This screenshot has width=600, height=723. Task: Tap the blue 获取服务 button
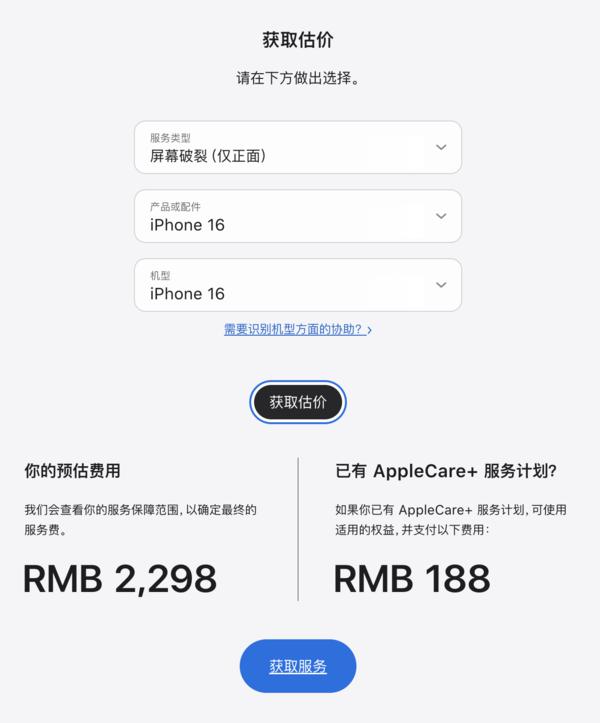[x=298, y=666]
